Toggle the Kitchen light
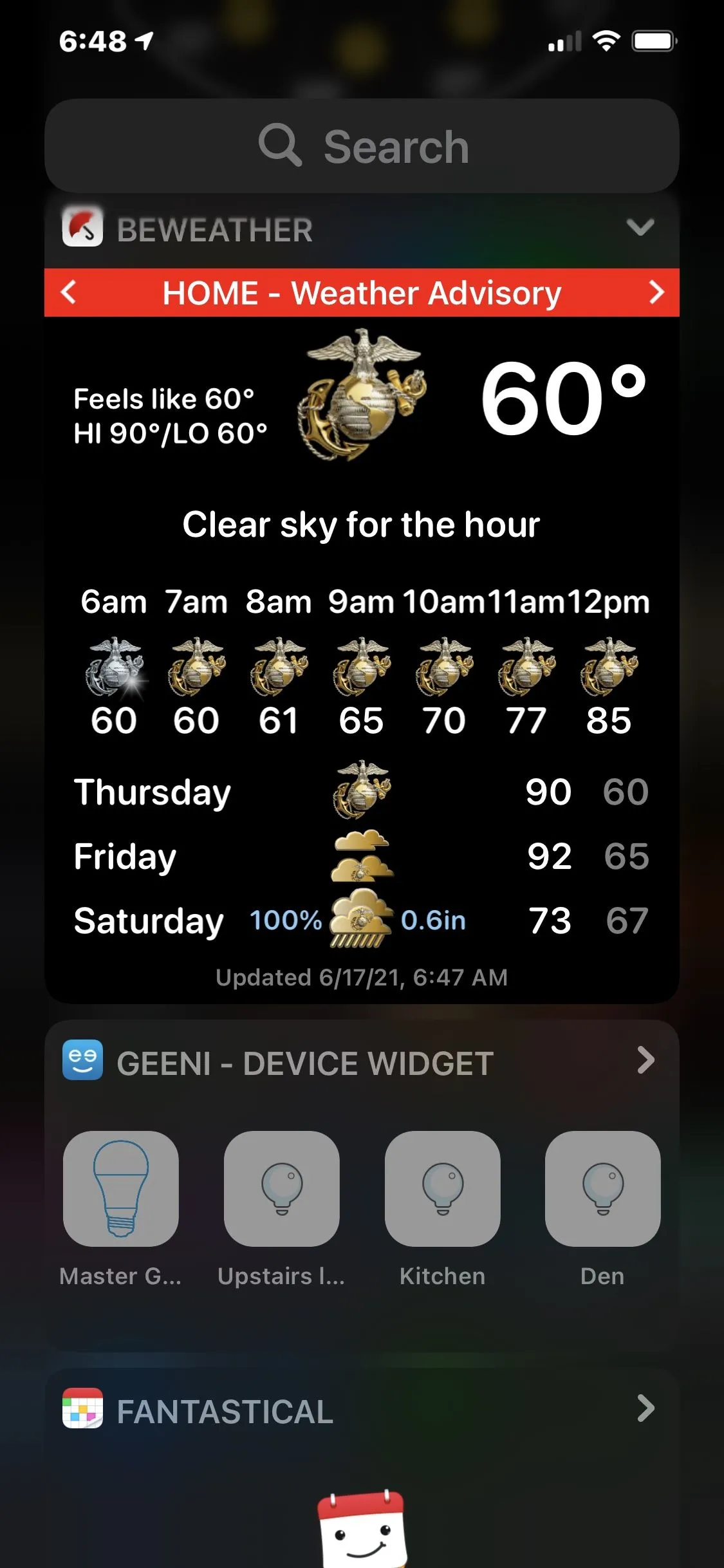The height and width of the screenshot is (1568, 724). pos(442,1188)
